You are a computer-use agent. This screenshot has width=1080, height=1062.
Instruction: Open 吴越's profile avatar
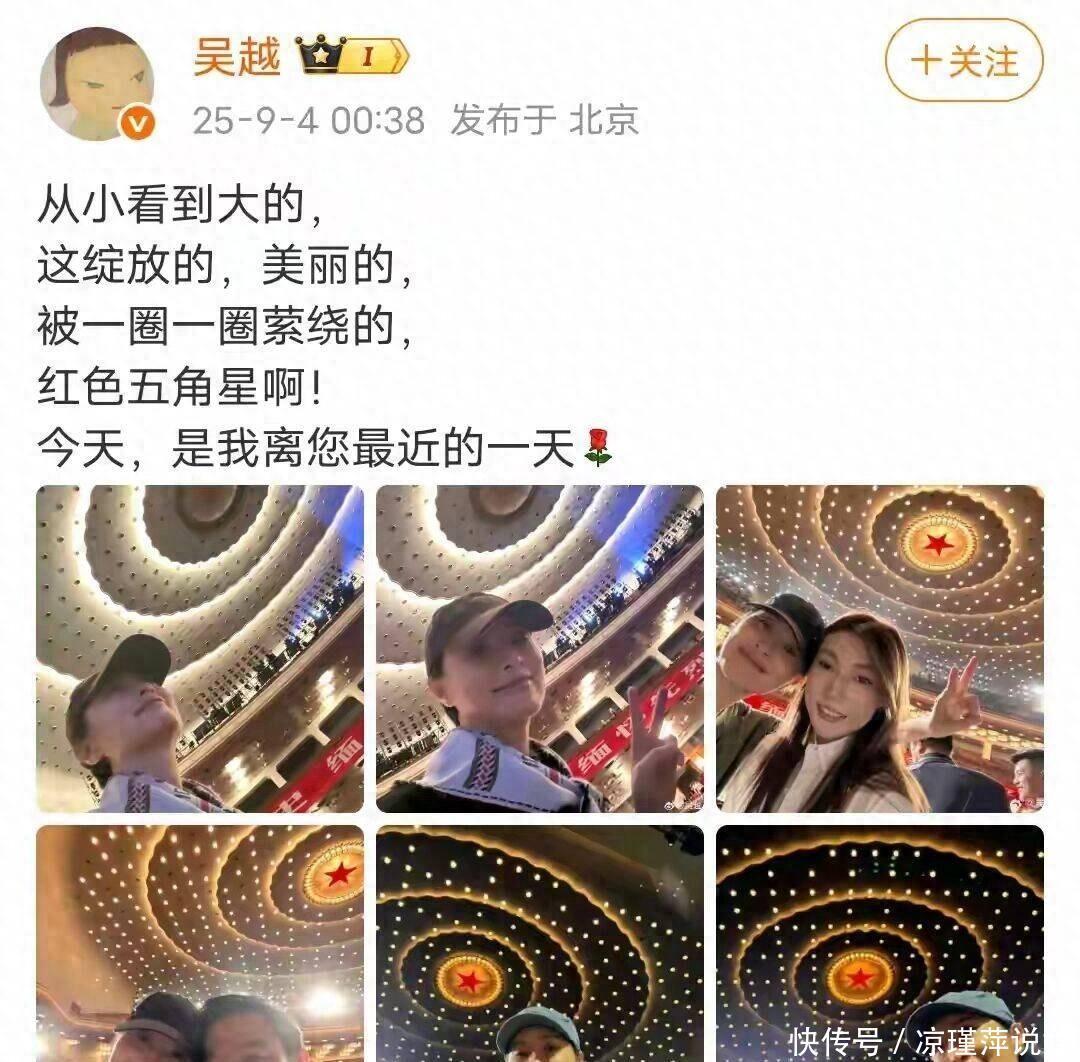coord(96,83)
